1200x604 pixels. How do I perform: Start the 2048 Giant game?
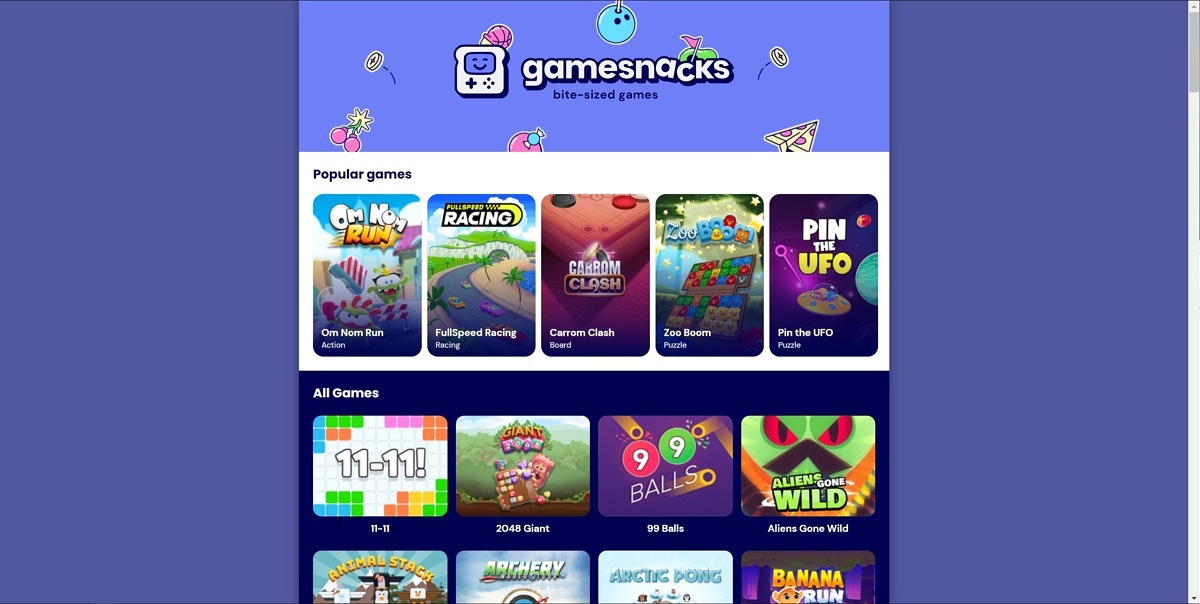click(523, 466)
